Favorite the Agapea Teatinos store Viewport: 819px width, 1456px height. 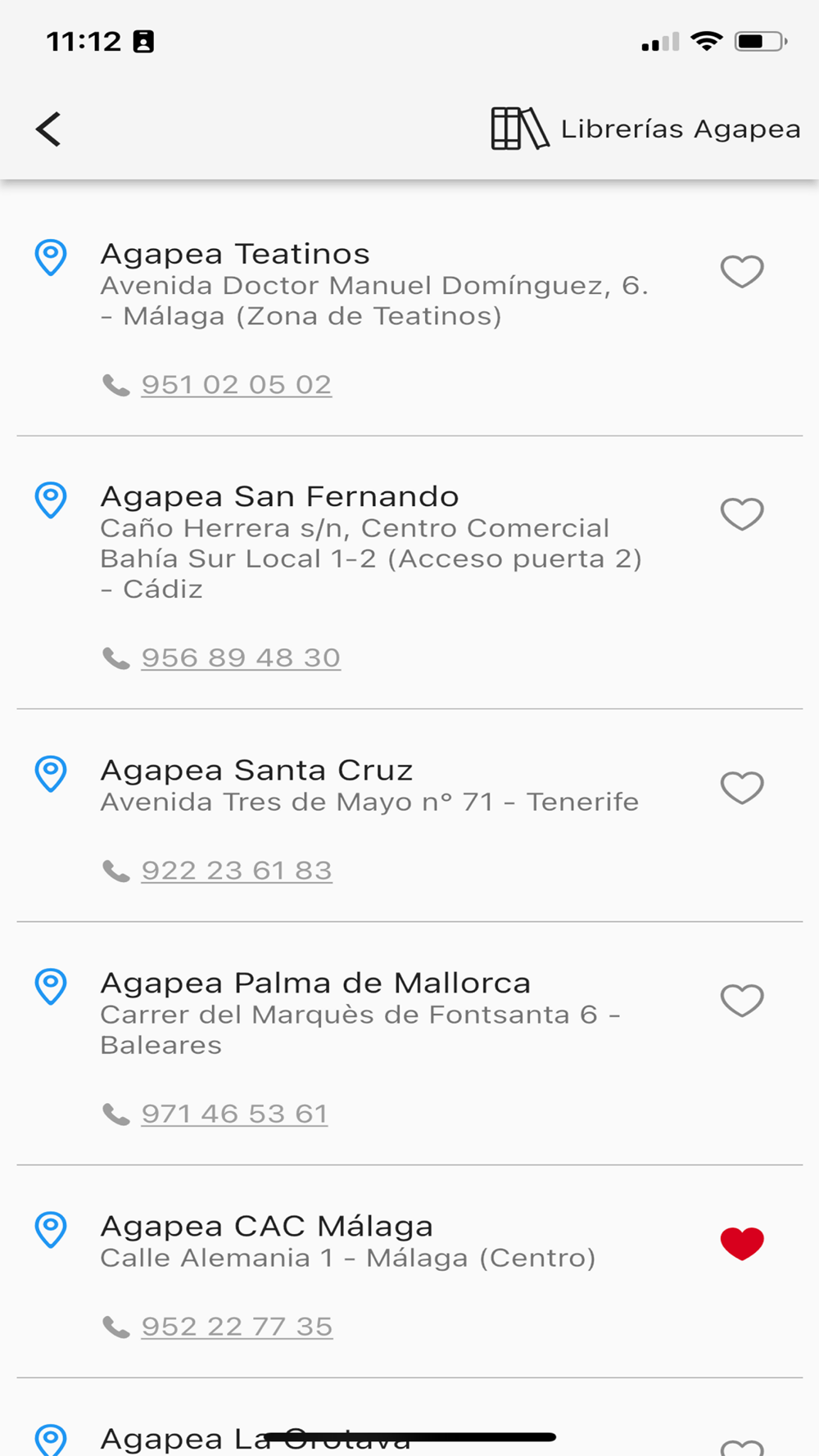[742, 271]
